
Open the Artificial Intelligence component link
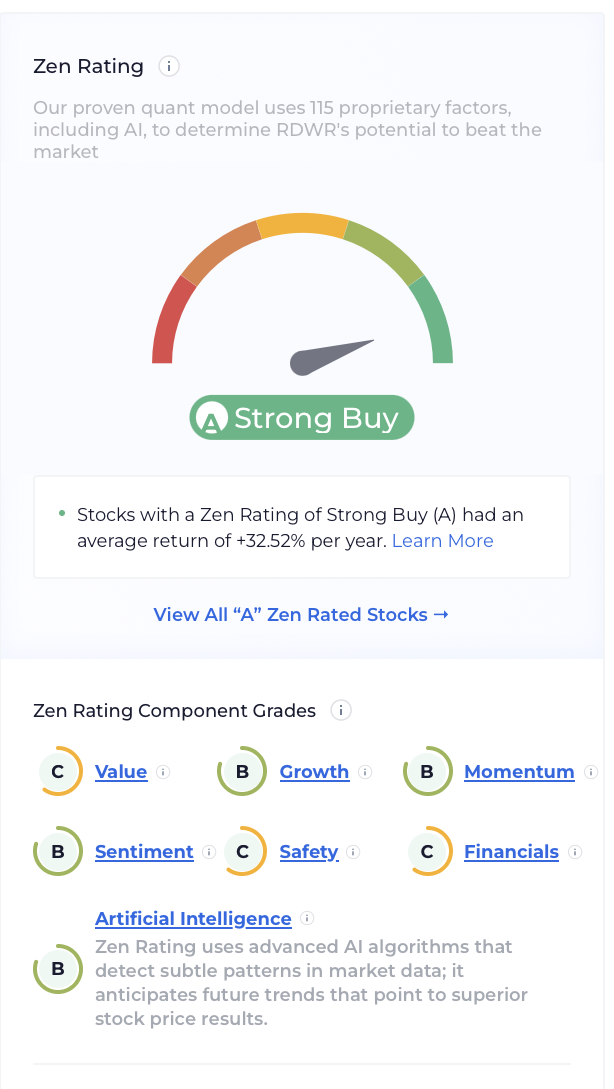[x=193, y=918]
